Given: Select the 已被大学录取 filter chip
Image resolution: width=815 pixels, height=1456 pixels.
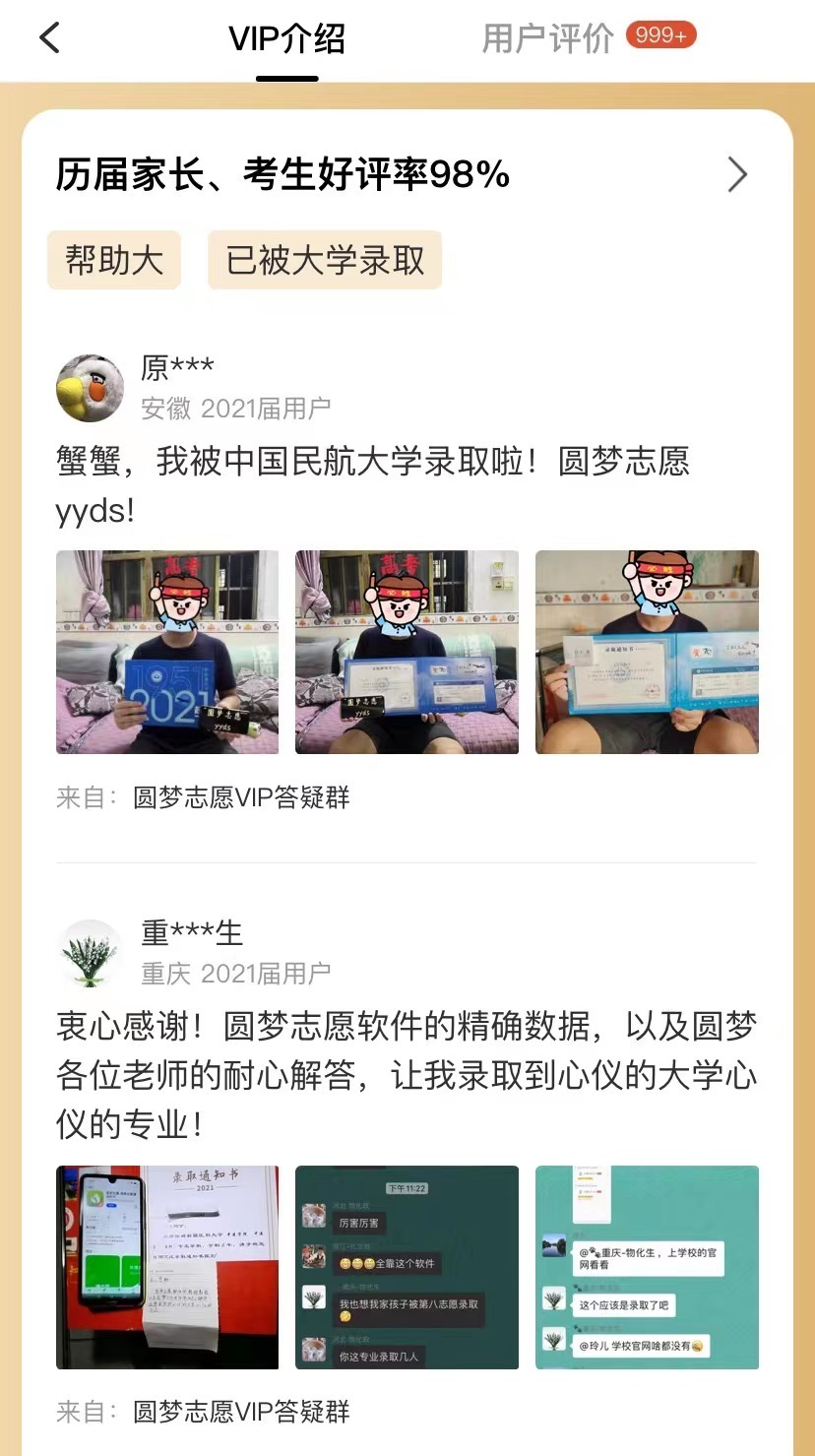Looking at the screenshot, I should tap(325, 260).
